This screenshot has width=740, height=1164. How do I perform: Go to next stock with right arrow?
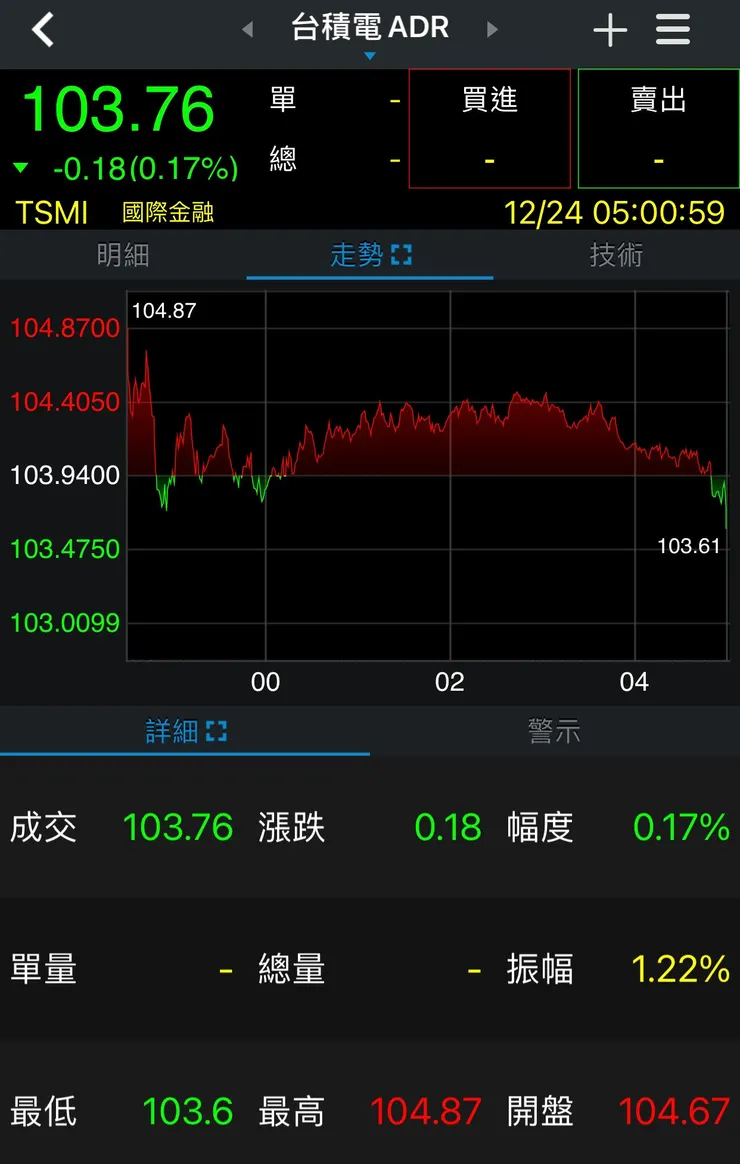(492, 30)
